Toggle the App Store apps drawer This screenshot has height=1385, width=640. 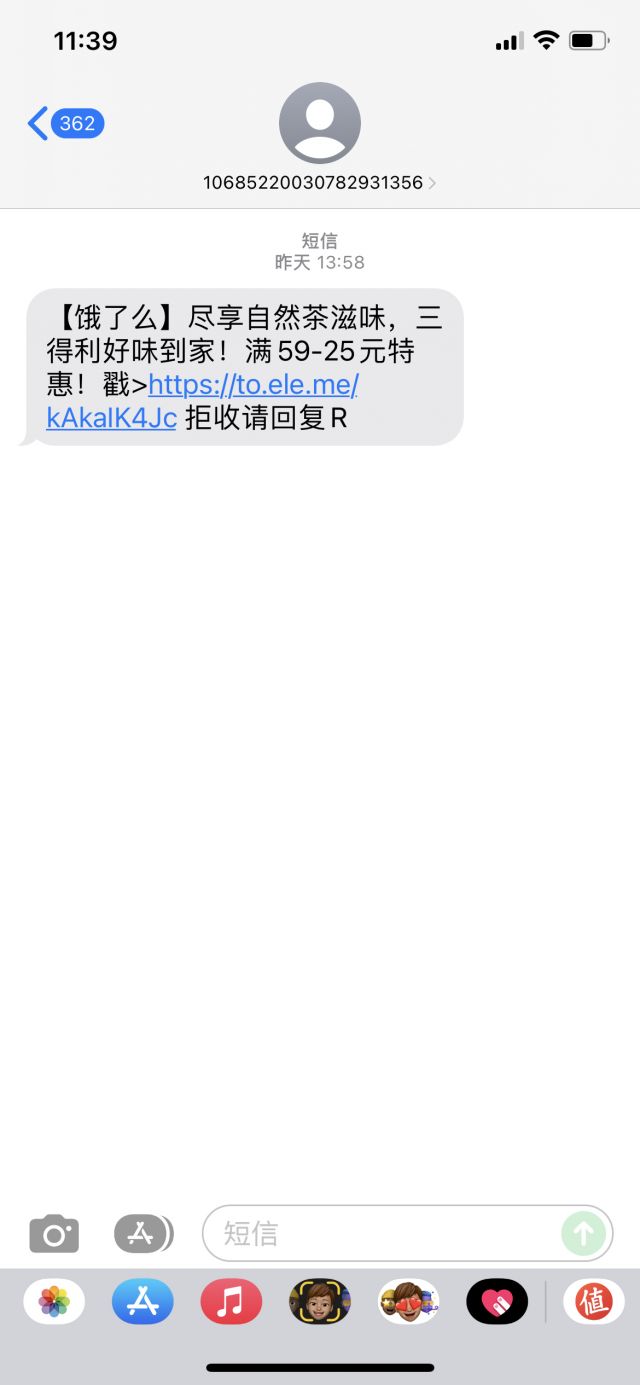point(143,1233)
